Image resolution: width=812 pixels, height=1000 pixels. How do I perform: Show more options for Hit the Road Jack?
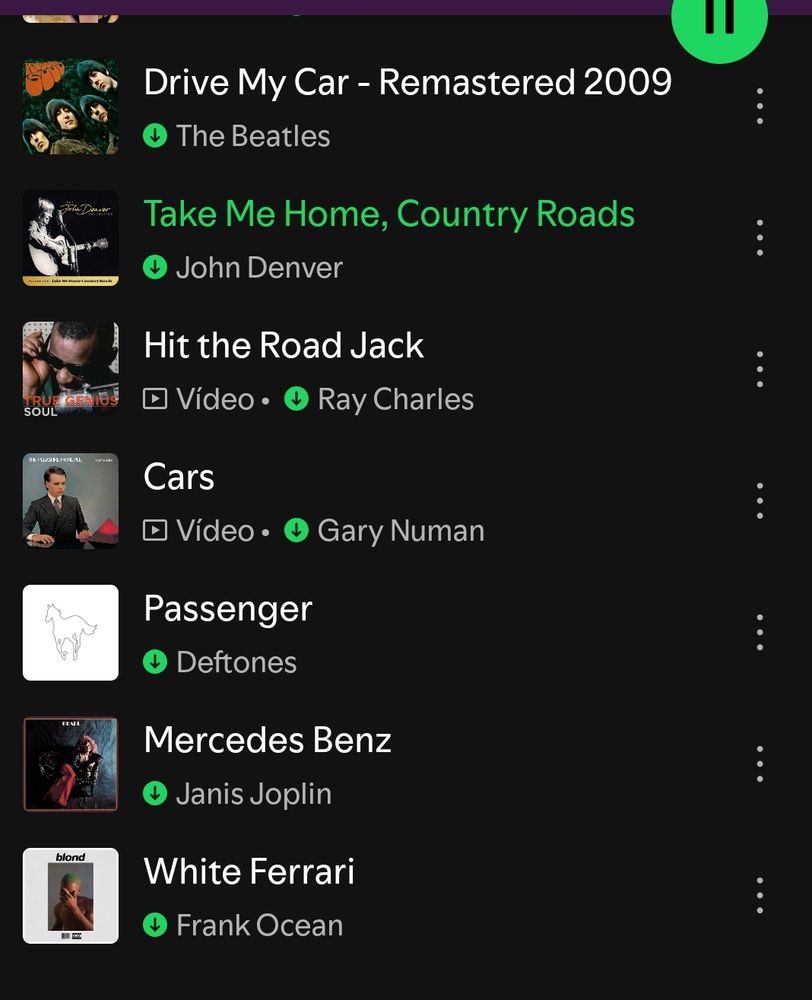pyautogui.click(x=760, y=370)
